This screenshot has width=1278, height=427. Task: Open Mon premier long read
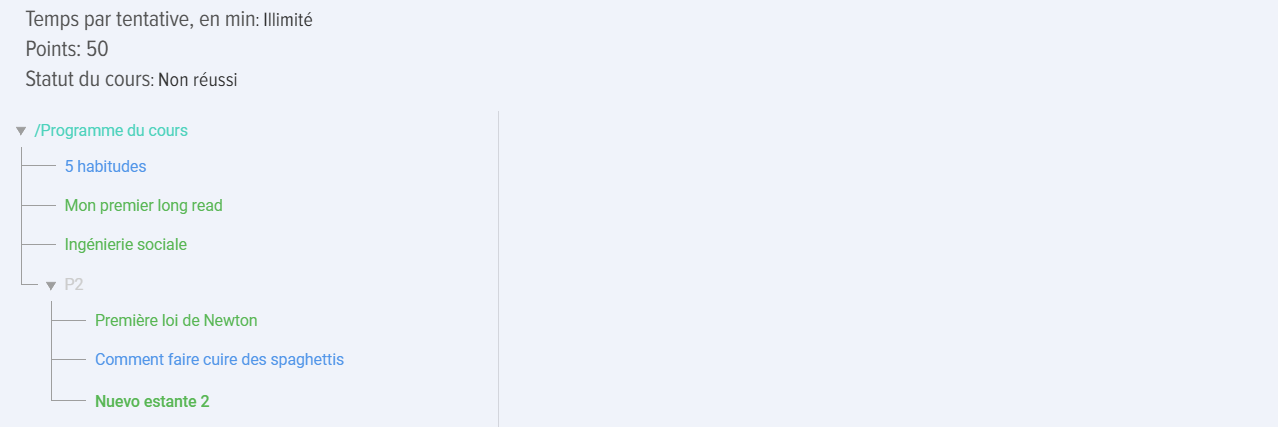[143, 205]
